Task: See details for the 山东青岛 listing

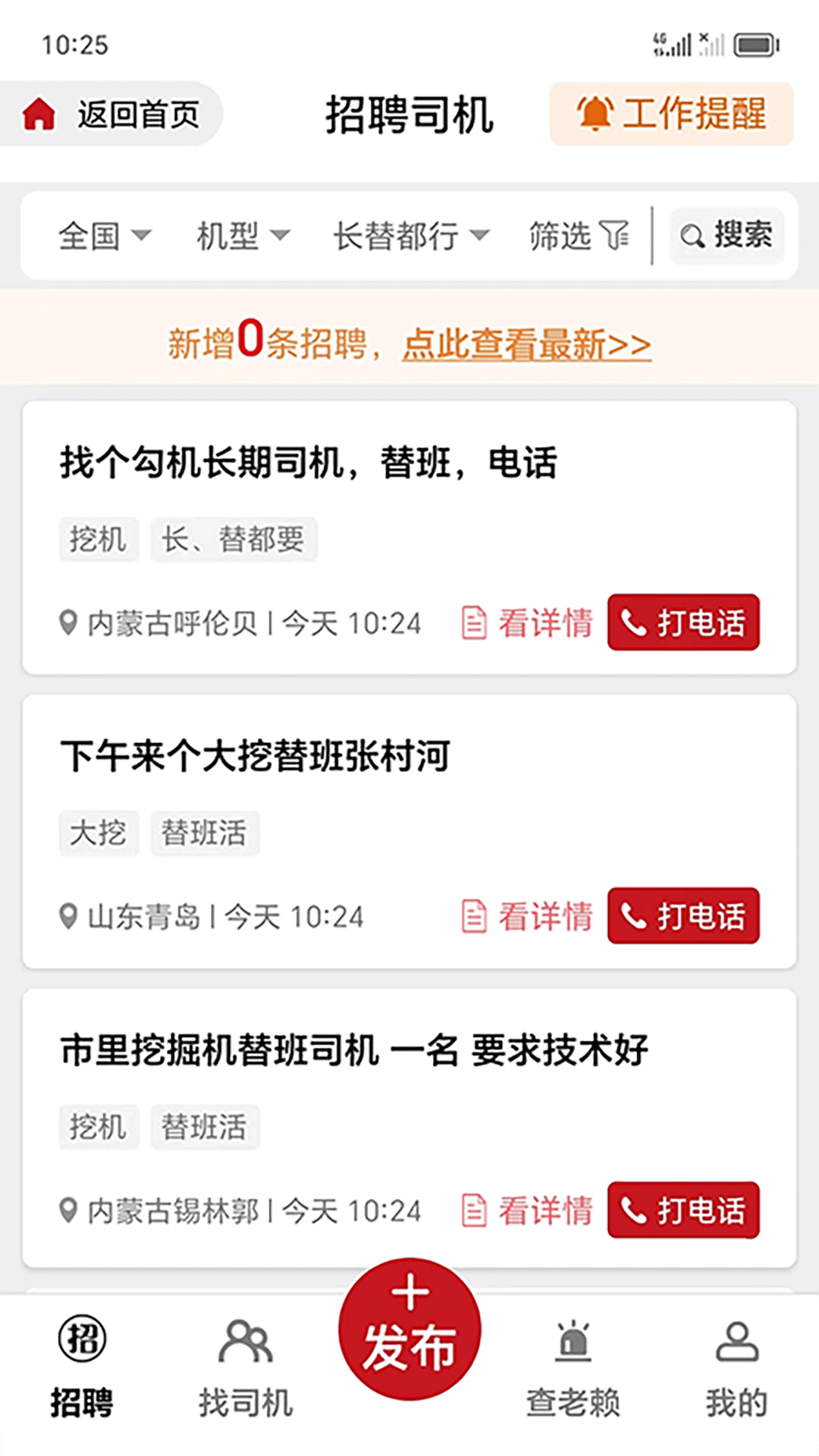Action: (x=528, y=916)
